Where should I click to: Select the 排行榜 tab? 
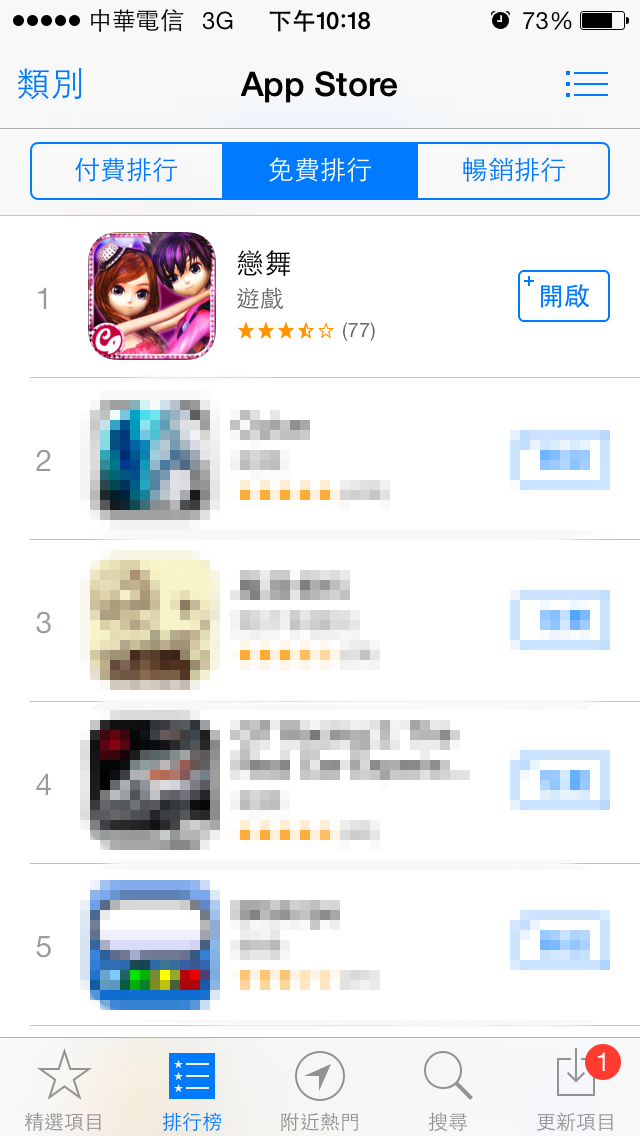pyautogui.click(x=192, y=1088)
